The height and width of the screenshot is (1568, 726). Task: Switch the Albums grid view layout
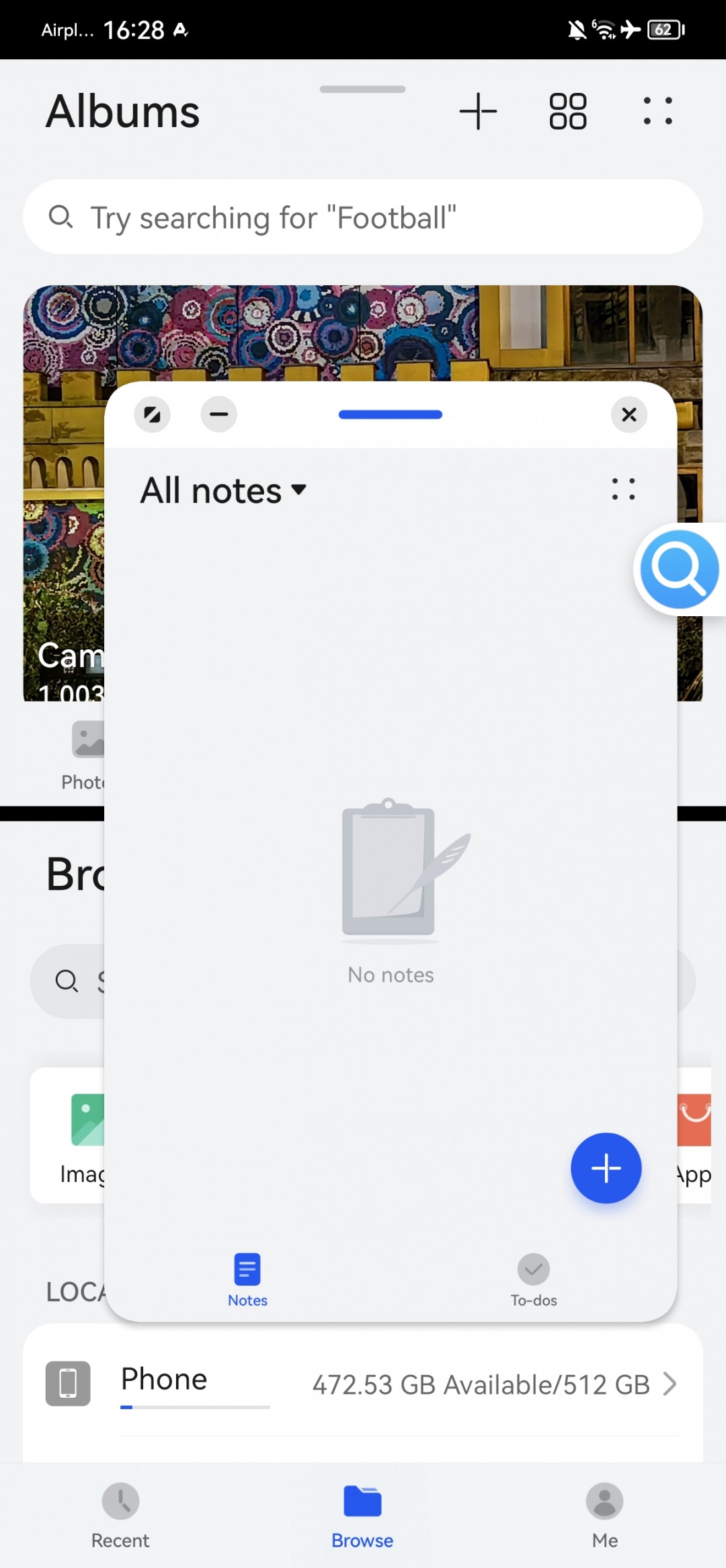(x=568, y=111)
